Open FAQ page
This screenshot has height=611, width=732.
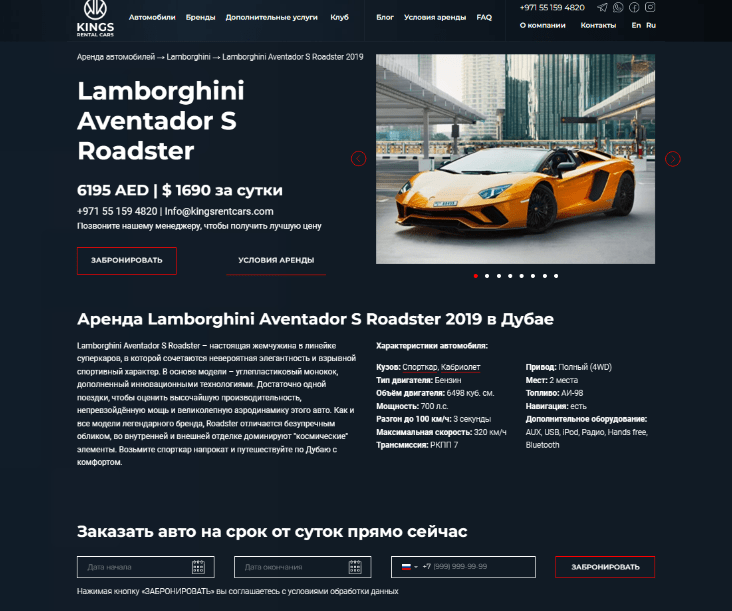pyautogui.click(x=484, y=17)
